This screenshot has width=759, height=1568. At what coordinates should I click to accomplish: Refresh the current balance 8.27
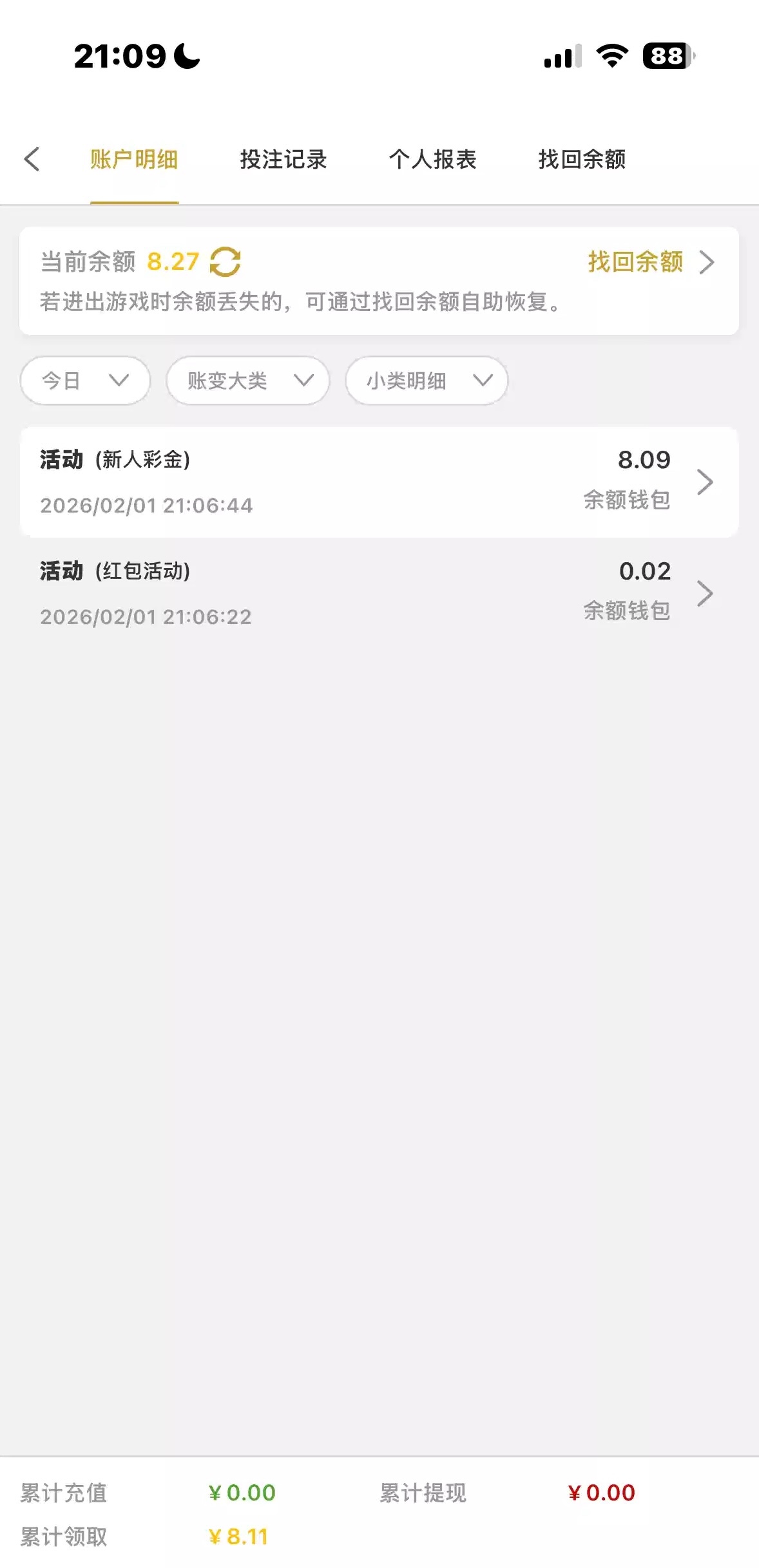point(226,262)
